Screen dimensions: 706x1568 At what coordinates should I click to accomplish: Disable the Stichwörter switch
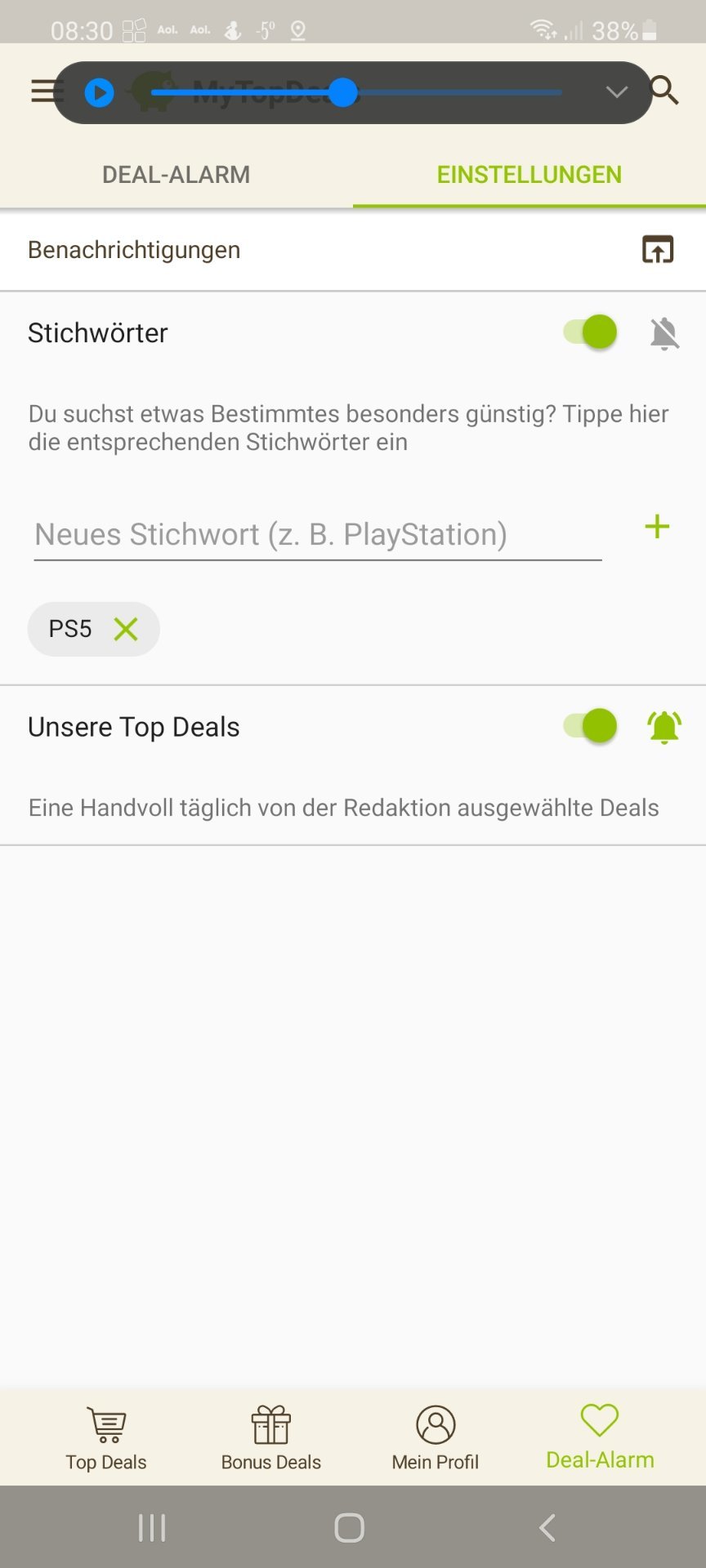click(x=590, y=332)
